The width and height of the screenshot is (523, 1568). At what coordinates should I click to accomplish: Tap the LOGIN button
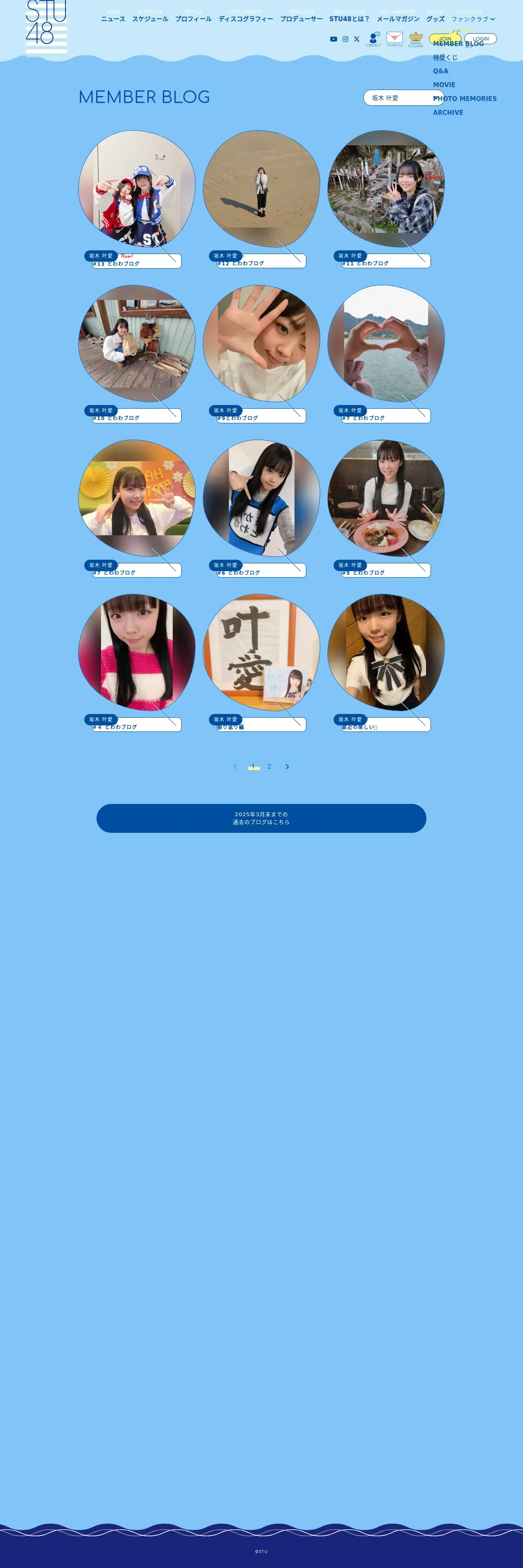480,39
